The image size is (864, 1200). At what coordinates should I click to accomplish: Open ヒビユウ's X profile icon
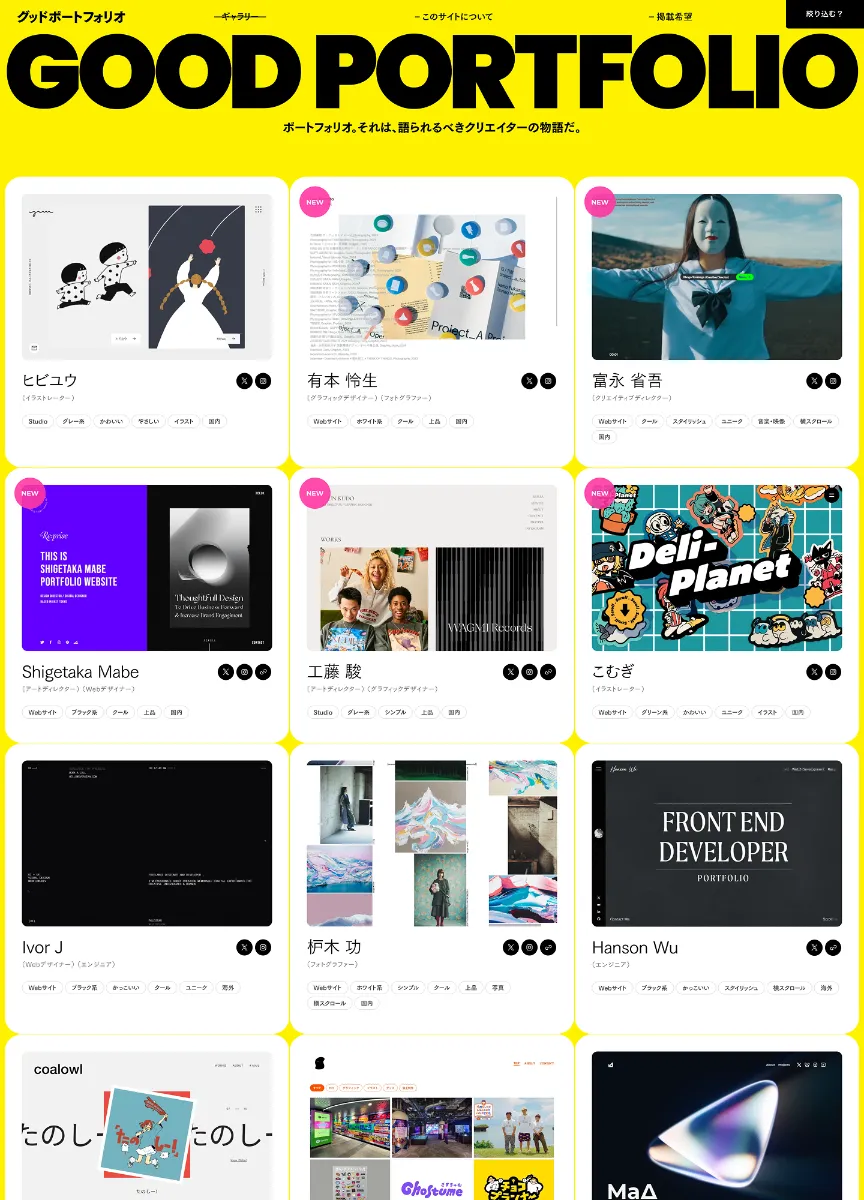pyautogui.click(x=244, y=381)
